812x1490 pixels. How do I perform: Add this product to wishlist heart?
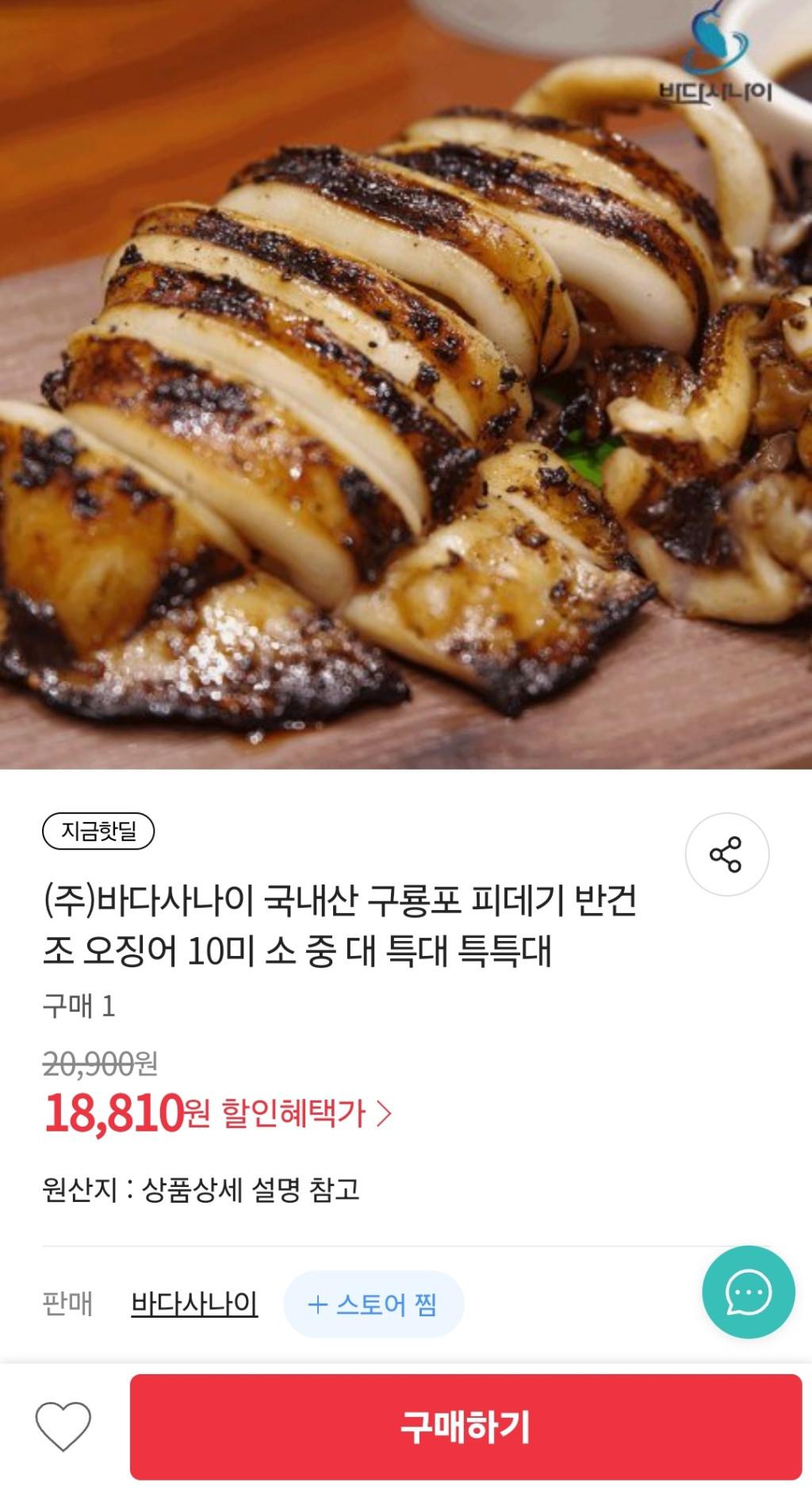tap(63, 1426)
